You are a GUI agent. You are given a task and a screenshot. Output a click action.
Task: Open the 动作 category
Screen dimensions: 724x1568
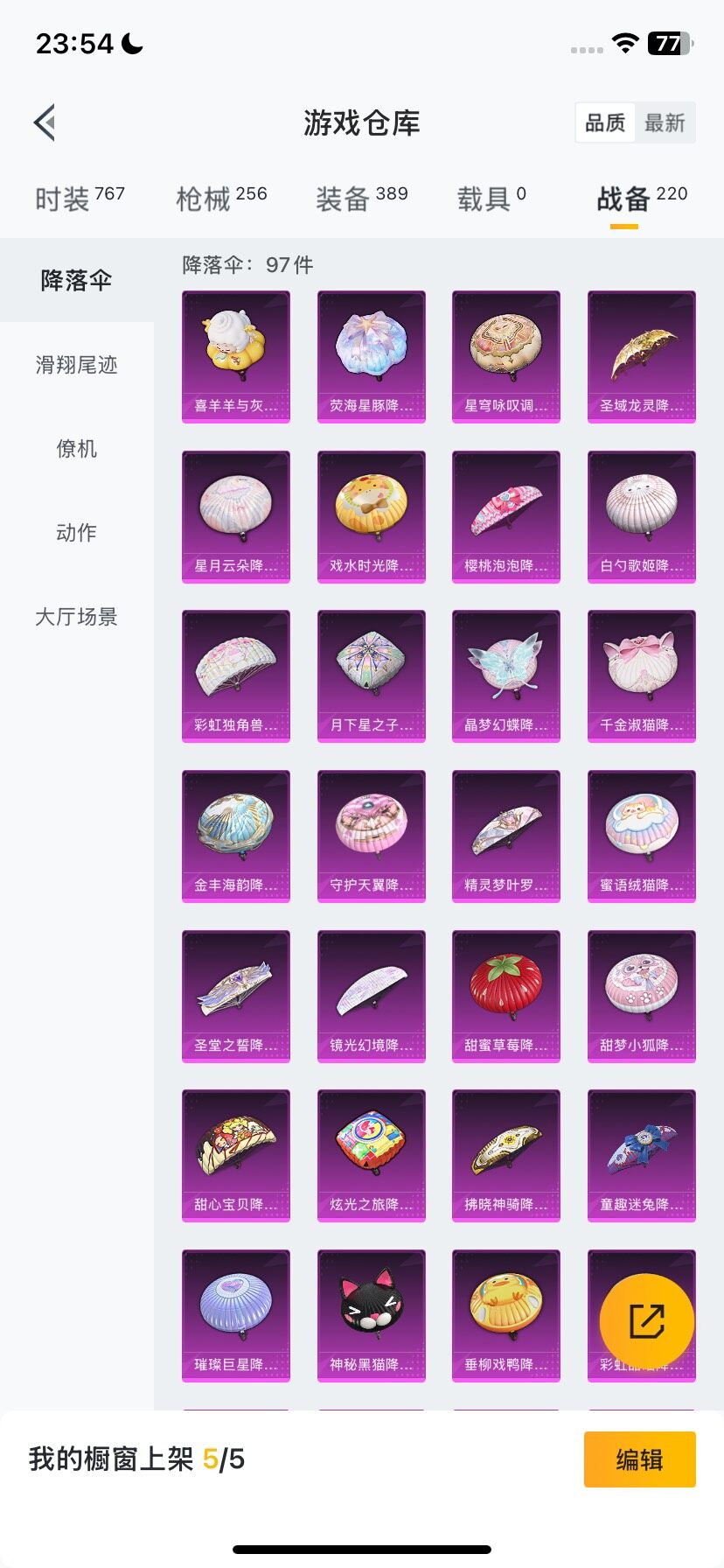(x=77, y=533)
